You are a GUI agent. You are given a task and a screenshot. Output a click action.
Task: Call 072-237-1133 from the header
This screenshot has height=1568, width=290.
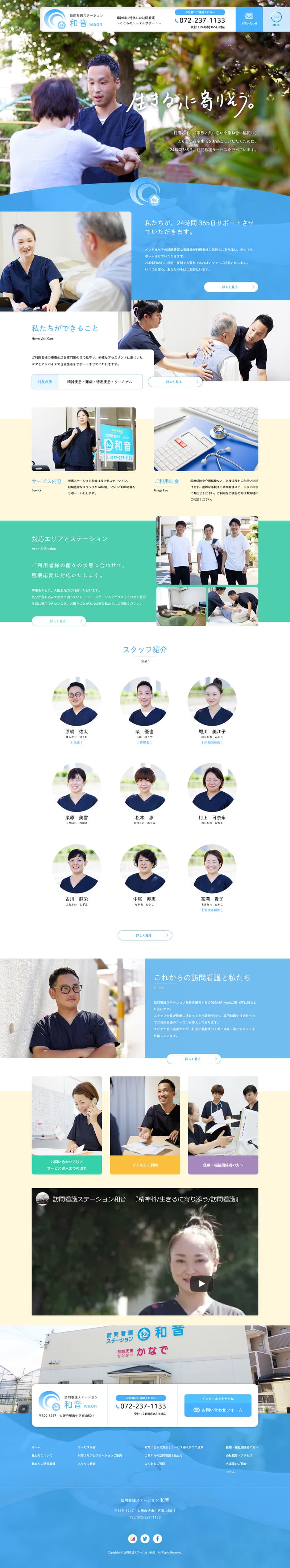click(x=200, y=20)
